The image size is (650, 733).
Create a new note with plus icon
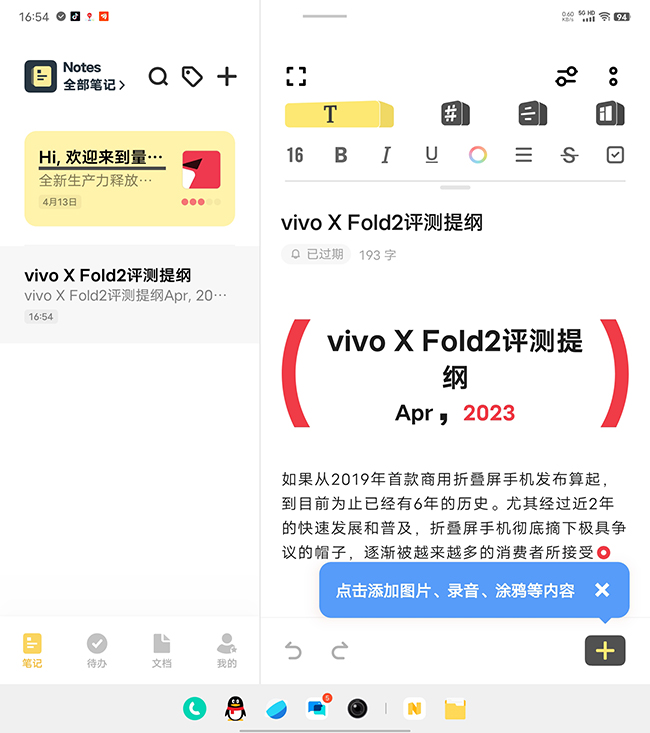(x=227, y=77)
